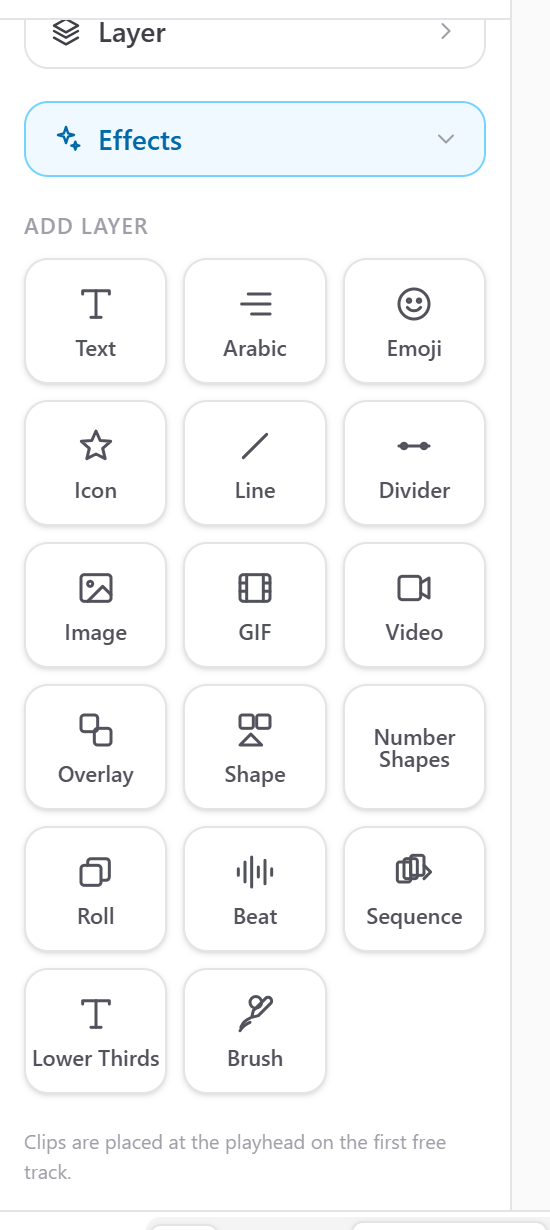
Task: Expand the Layer section
Action: [x=254, y=34]
